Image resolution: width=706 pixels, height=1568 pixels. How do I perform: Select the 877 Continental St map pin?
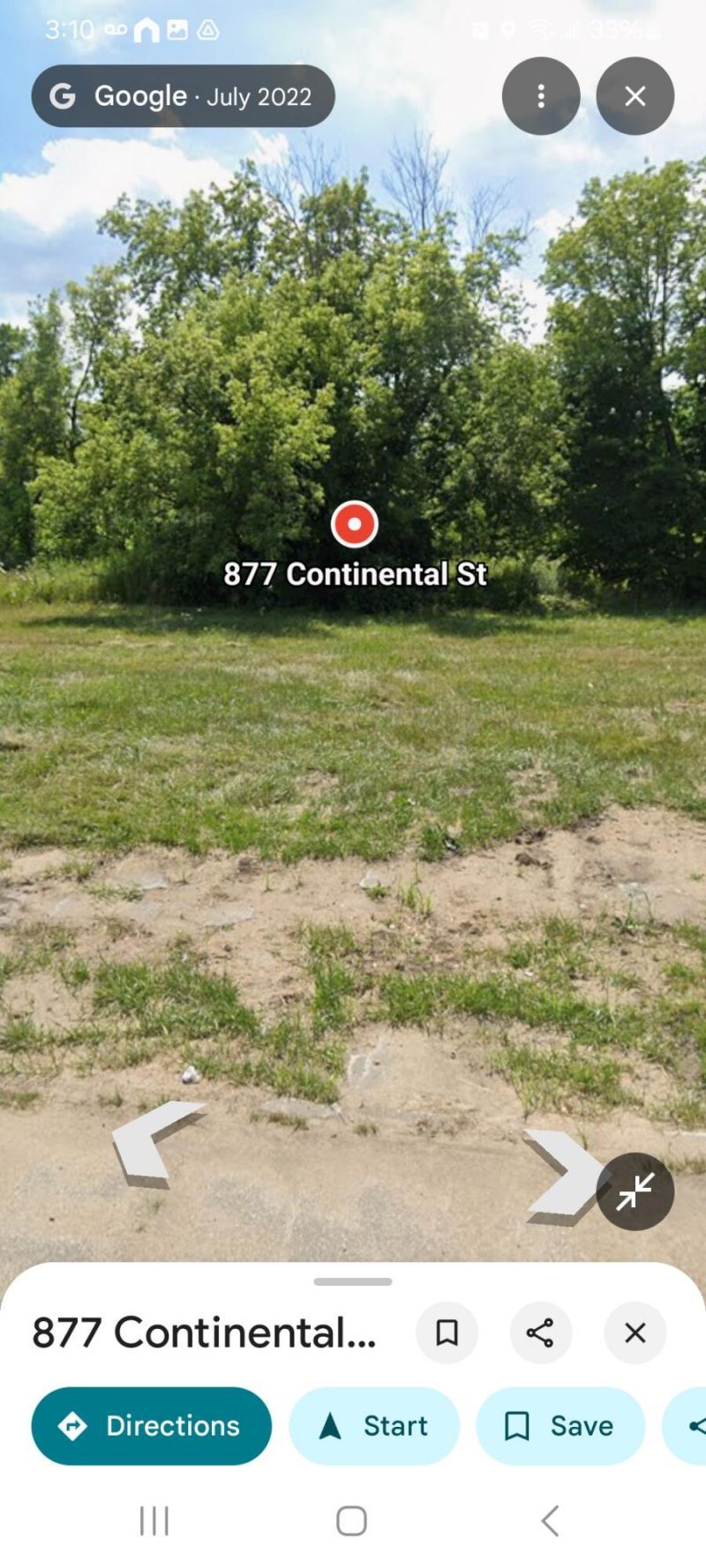click(355, 524)
